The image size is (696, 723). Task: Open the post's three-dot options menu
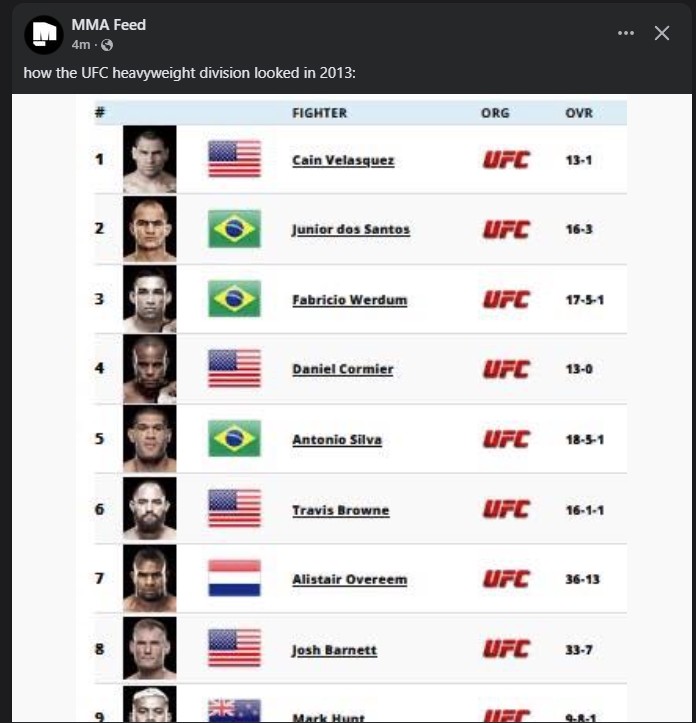tap(626, 33)
